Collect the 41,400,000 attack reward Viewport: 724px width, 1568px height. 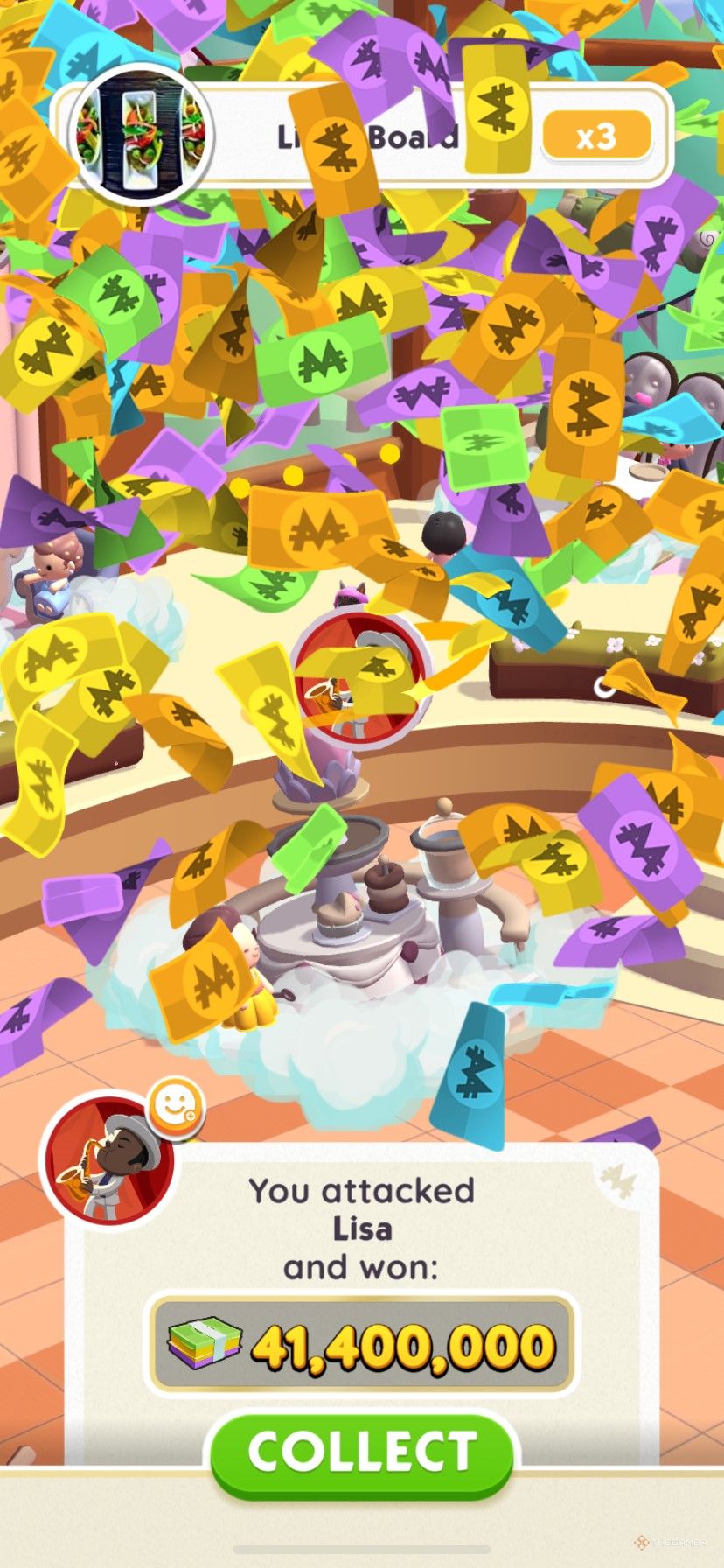(361, 1453)
